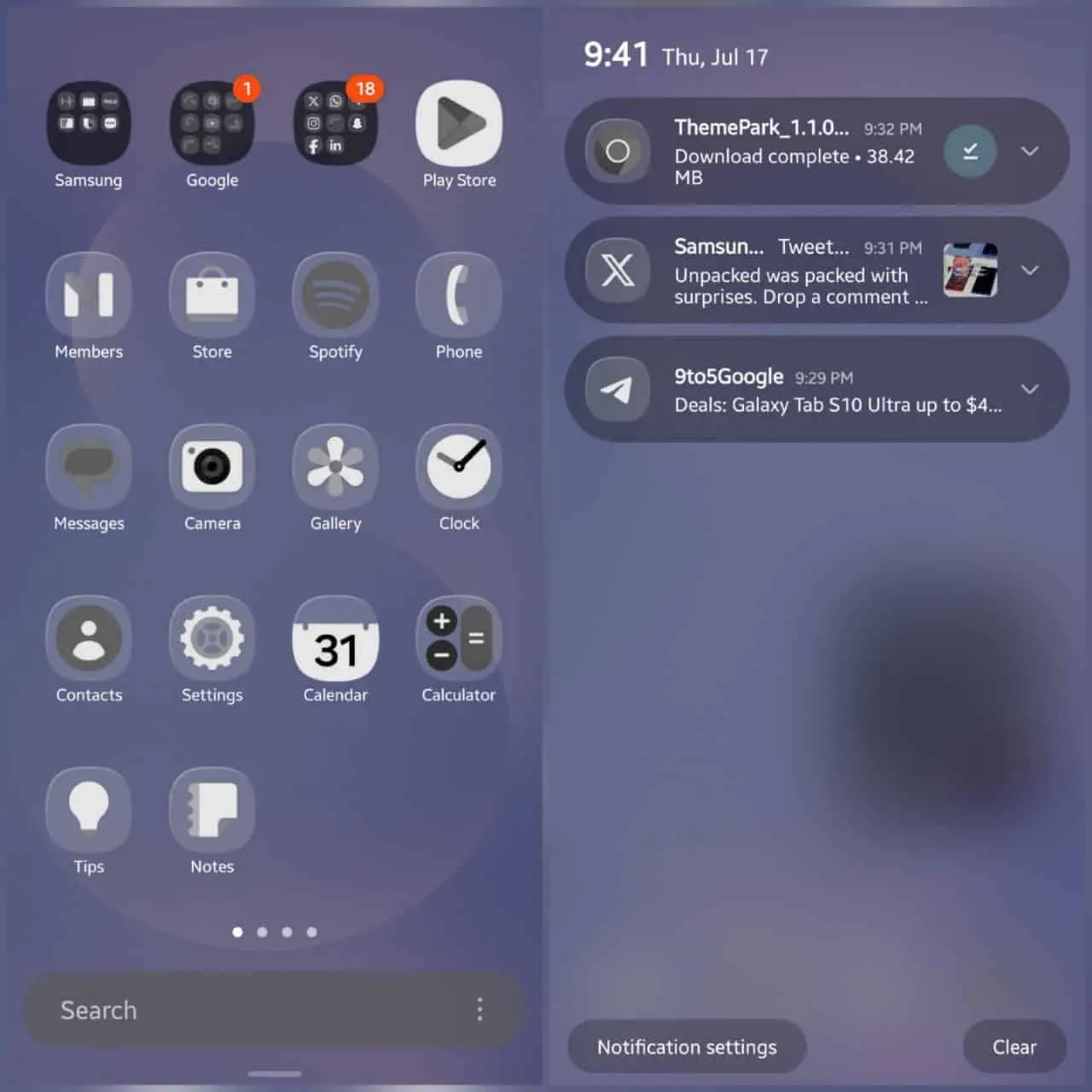Open the Google folder
Image resolution: width=1092 pixels, height=1092 pixels.
pyautogui.click(x=212, y=125)
